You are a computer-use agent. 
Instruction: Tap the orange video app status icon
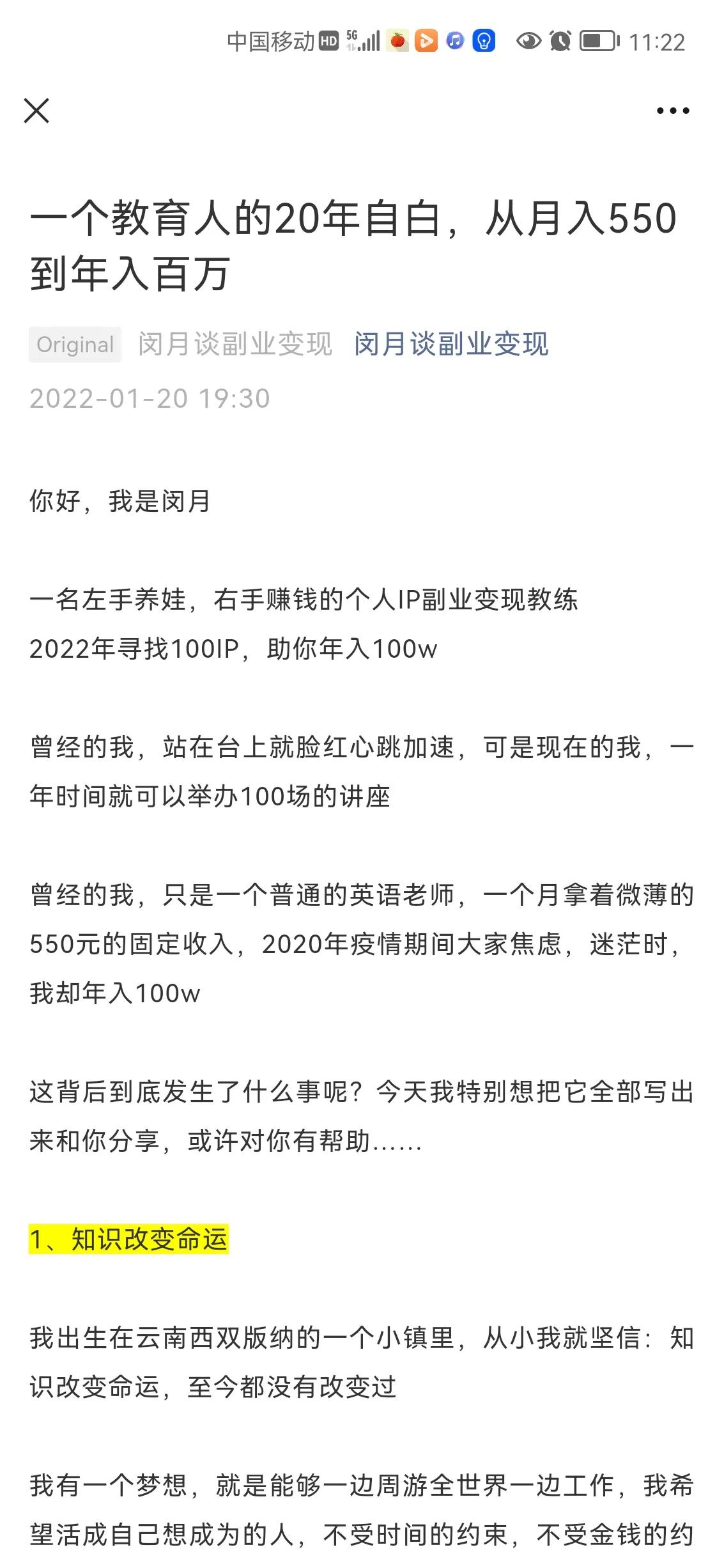coord(427,41)
